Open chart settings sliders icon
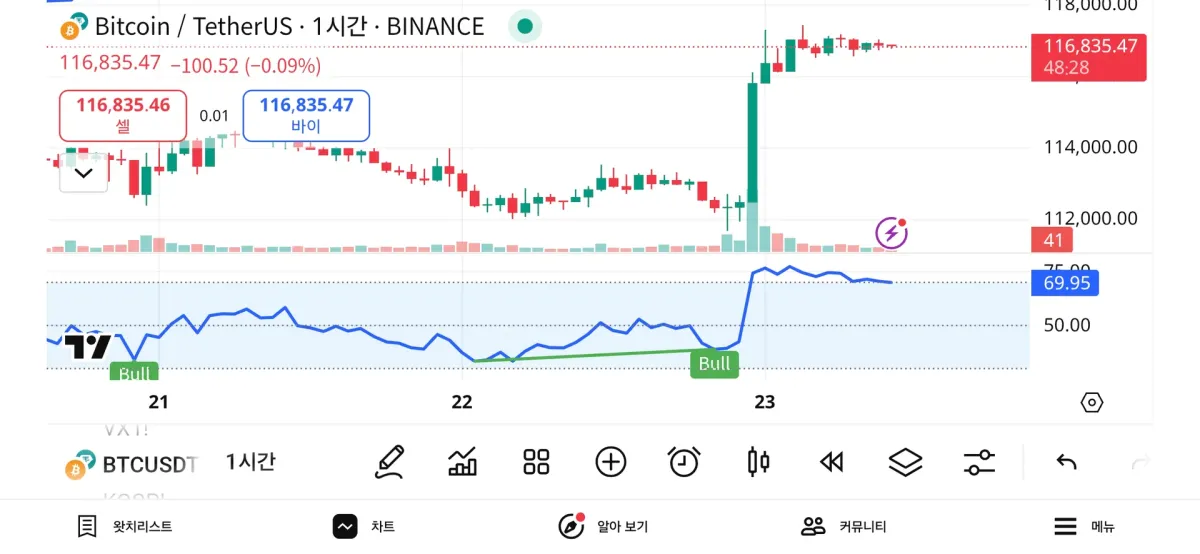The image size is (1200, 554). (979, 462)
